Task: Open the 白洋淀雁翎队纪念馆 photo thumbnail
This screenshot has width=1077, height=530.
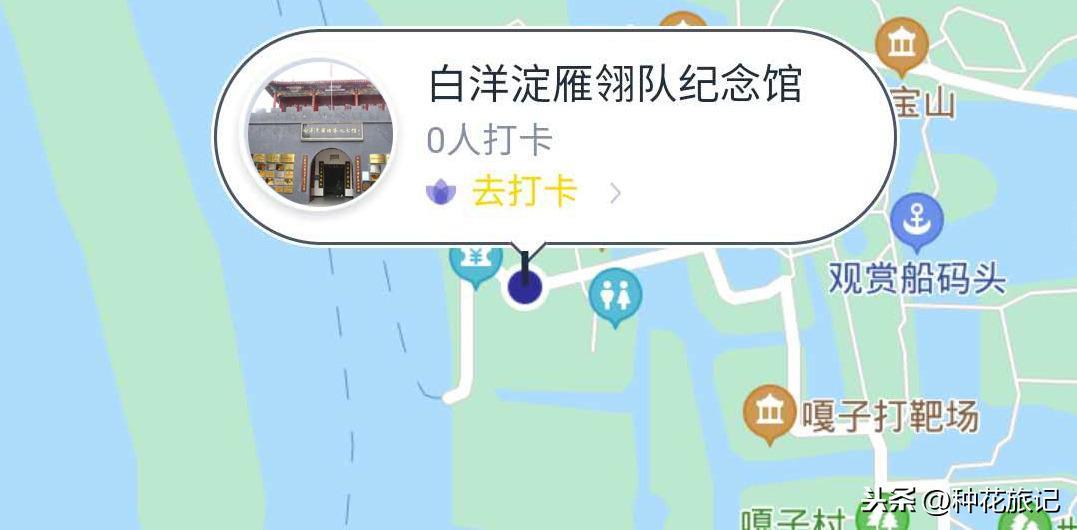Action: pos(319,136)
